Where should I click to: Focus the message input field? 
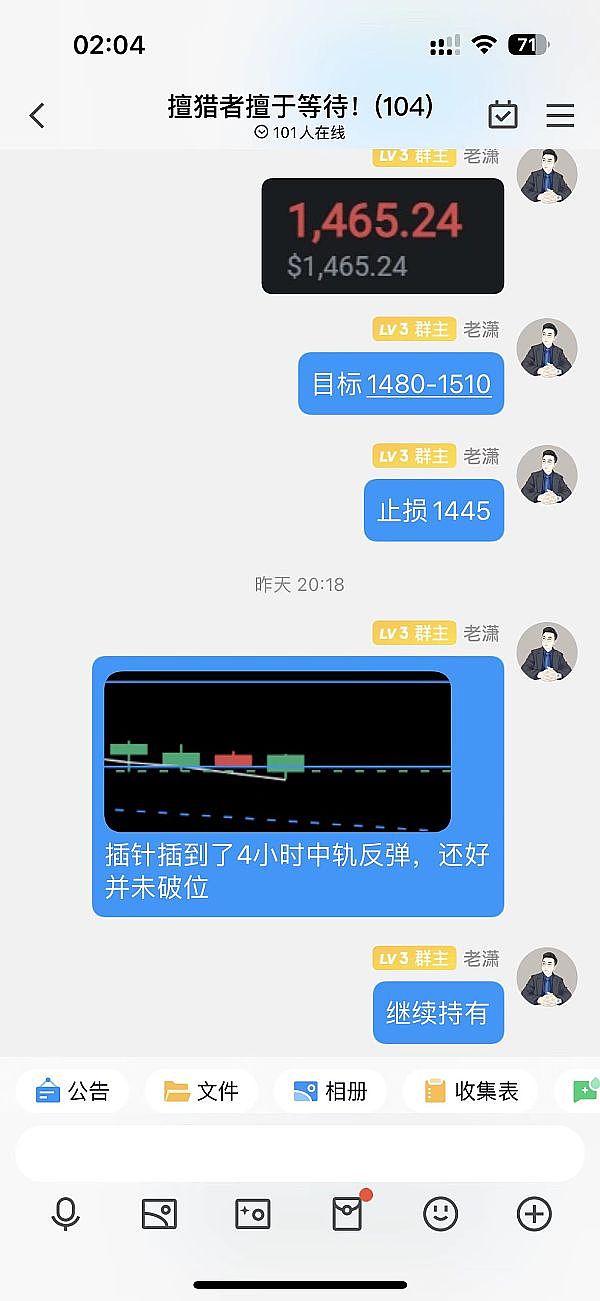(x=300, y=1153)
